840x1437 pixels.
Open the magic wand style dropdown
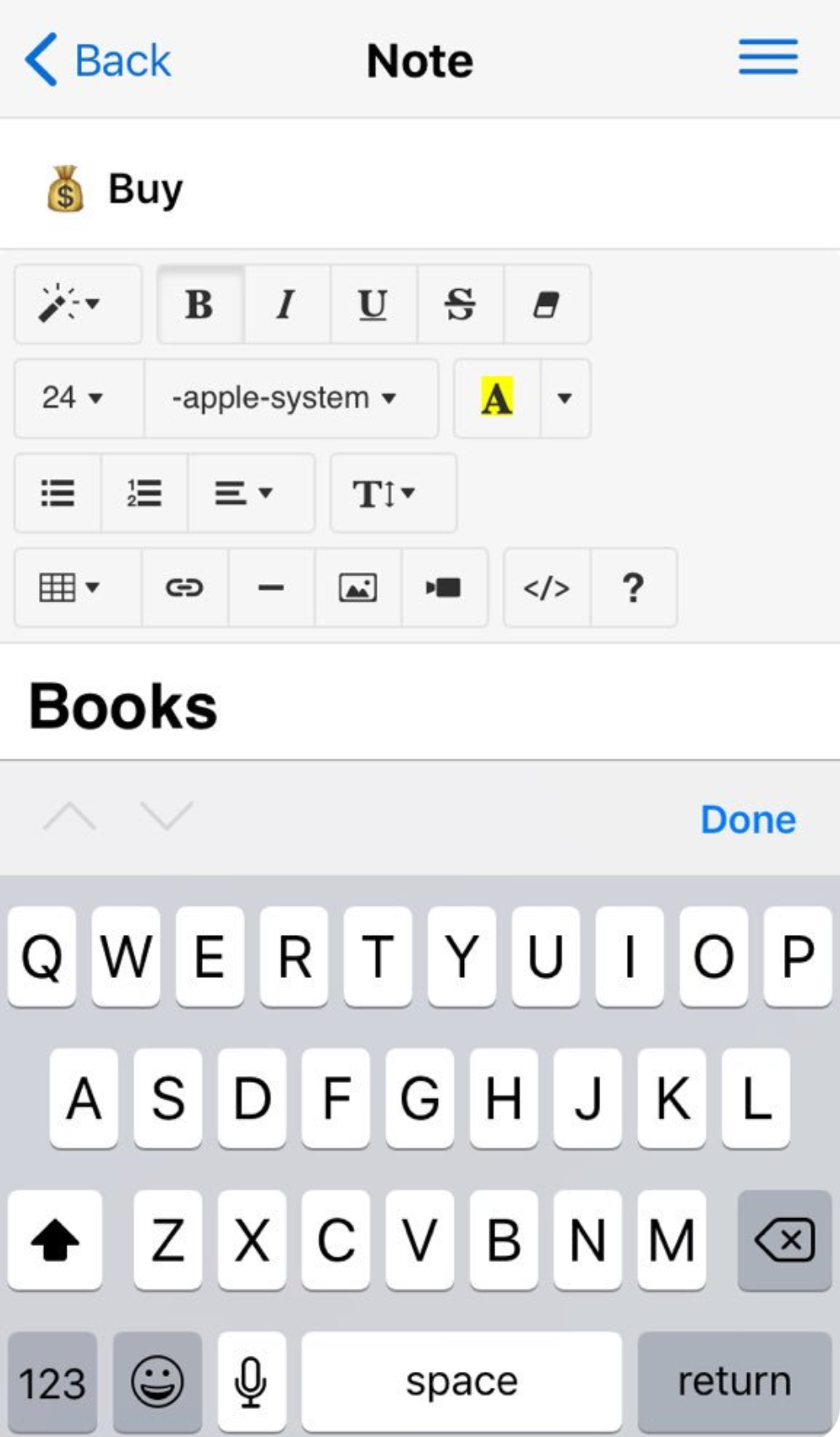pos(78,304)
